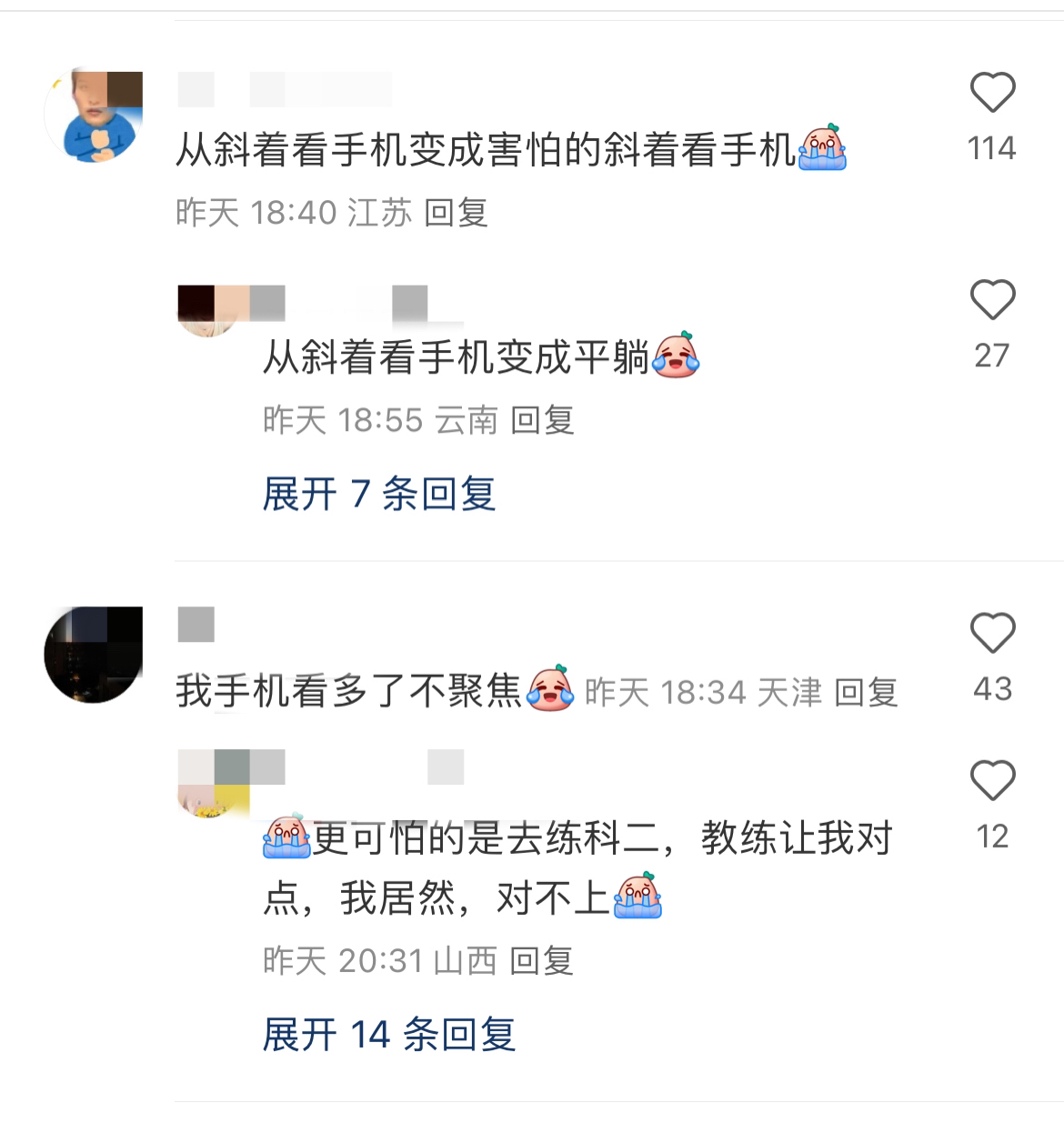Screen dimensions: 1064x1143
Task: Reply to the 云南 comment at 18:55
Action: click(543, 420)
